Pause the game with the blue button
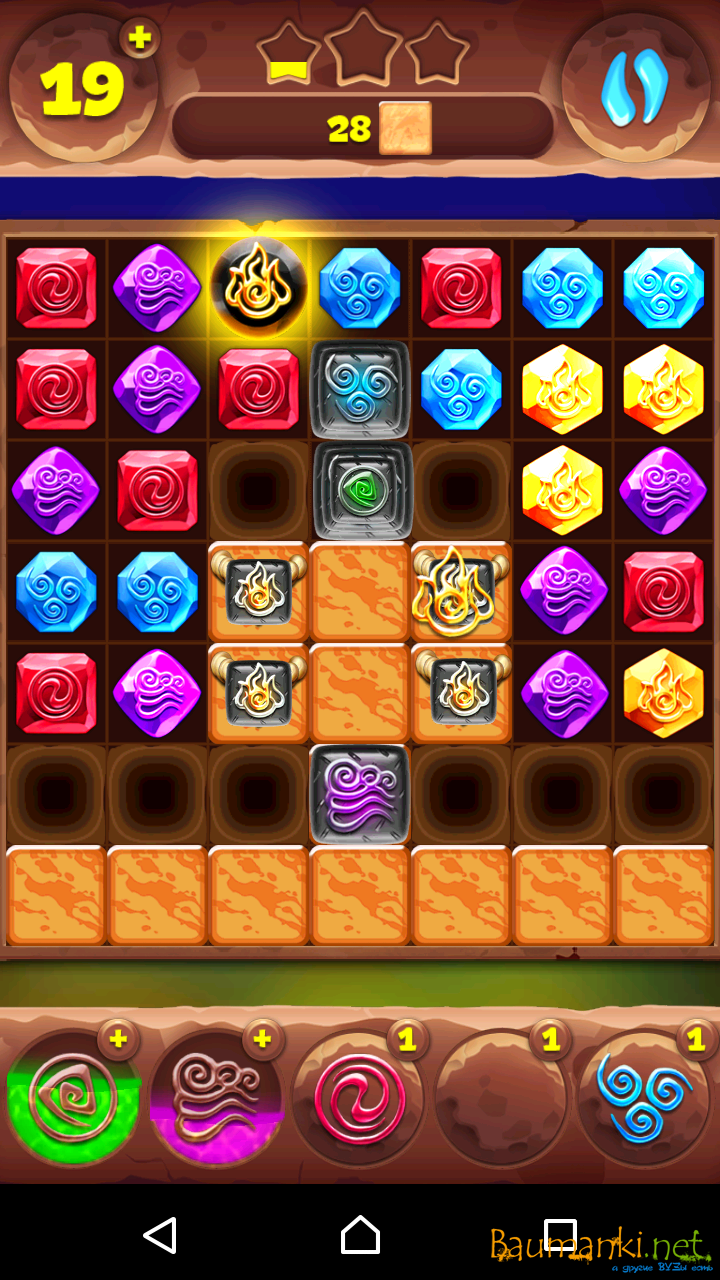The image size is (720, 1280). [635, 88]
